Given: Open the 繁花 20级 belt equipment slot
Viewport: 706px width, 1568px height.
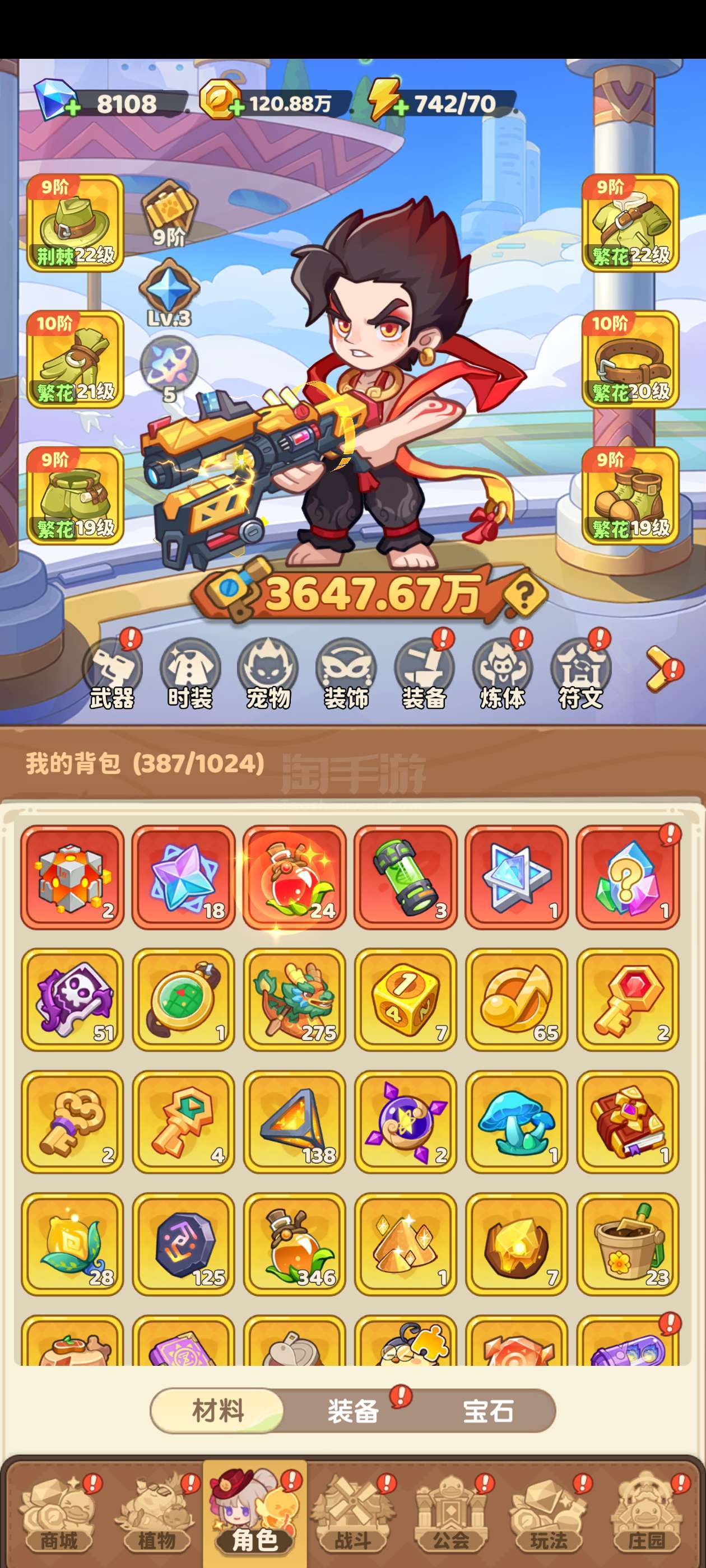Looking at the screenshot, I should tap(630, 360).
